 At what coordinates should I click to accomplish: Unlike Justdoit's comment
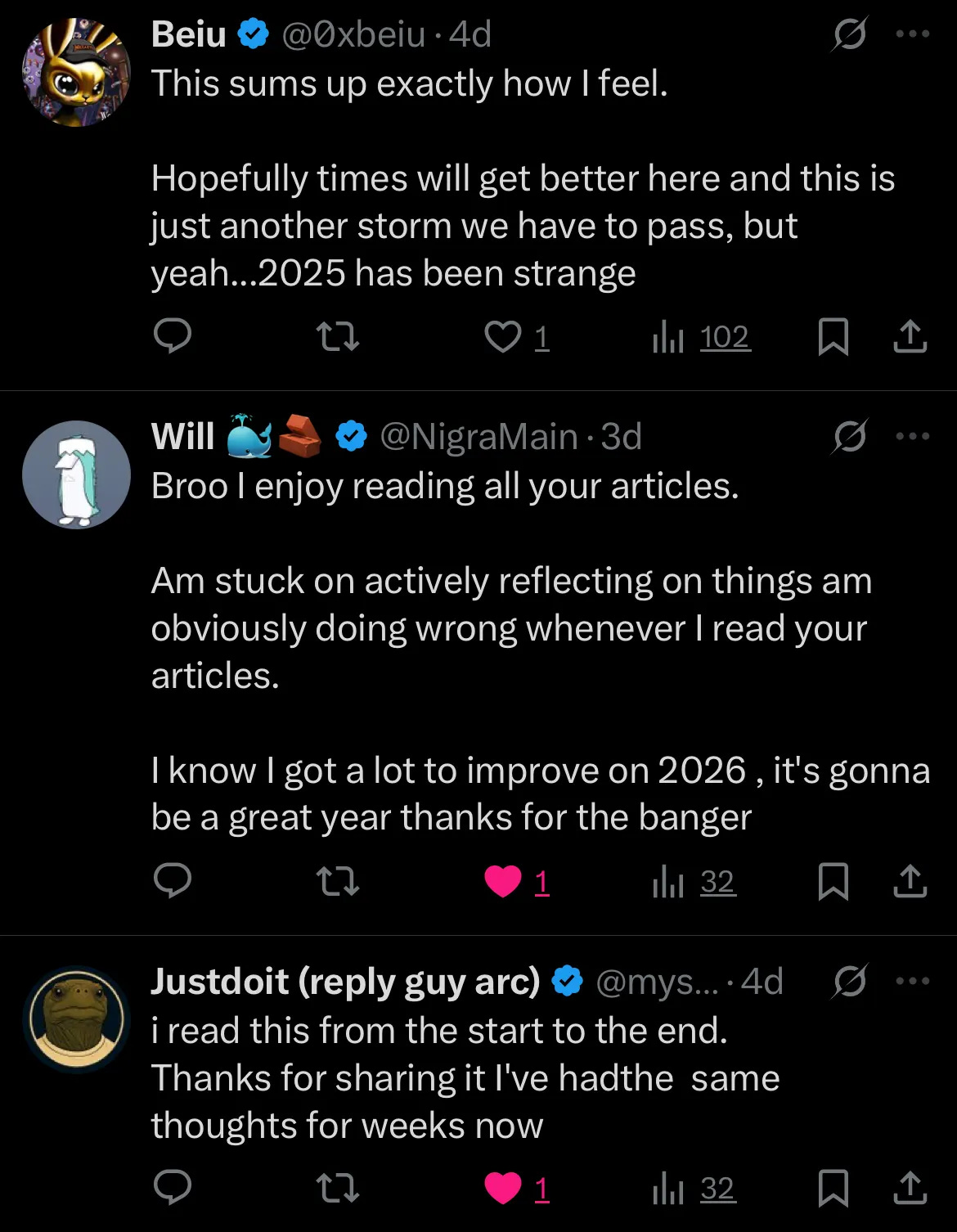[x=503, y=1188]
